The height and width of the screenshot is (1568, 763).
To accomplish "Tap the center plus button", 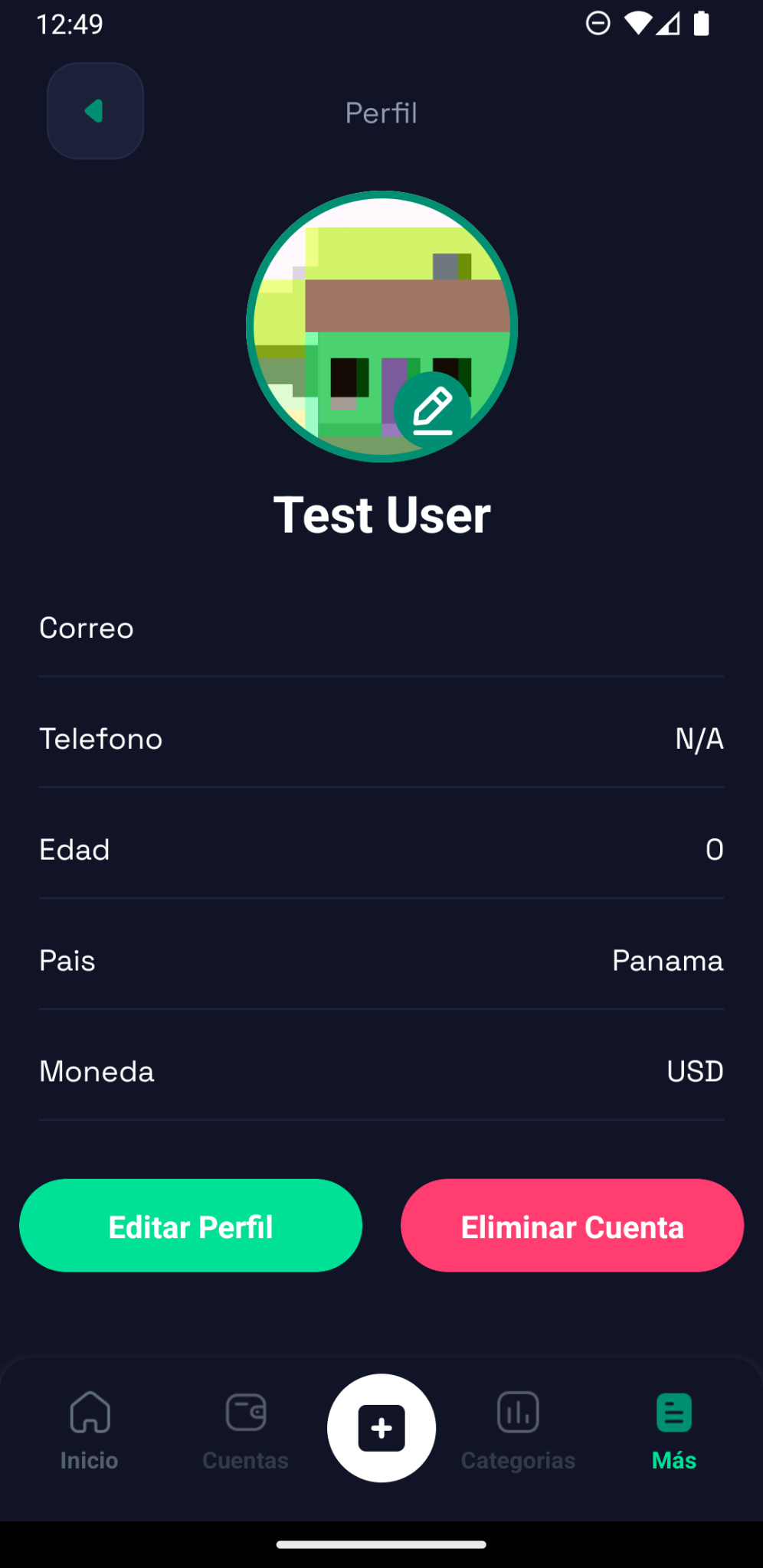I will [381, 1428].
